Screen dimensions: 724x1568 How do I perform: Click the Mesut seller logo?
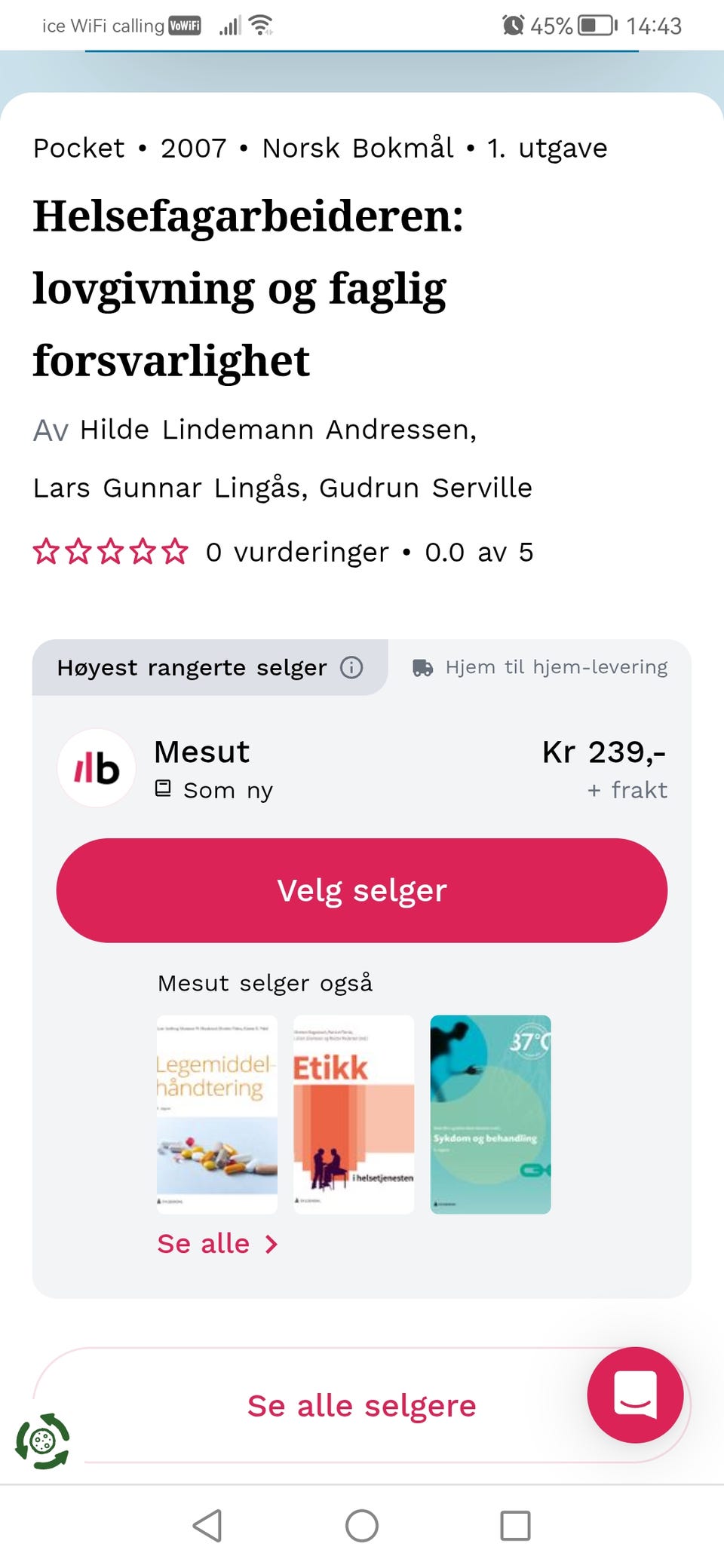[96, 768]
